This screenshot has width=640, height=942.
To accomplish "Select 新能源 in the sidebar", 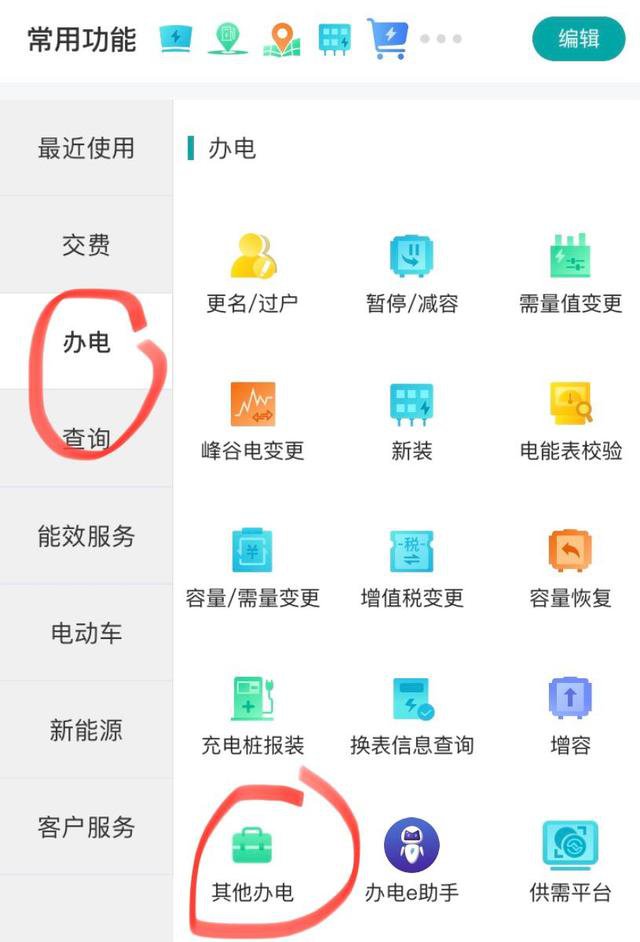I will (x=86, y=730).
